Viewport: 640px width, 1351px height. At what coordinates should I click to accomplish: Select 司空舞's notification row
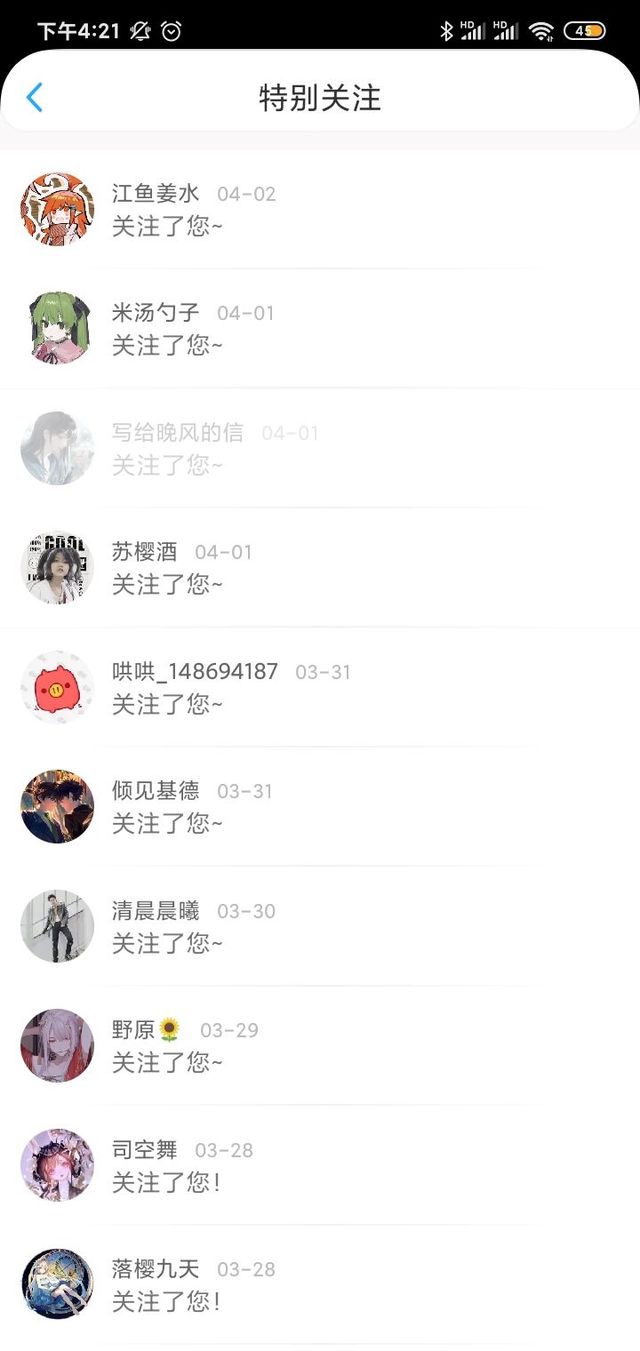pos(320,1166)
